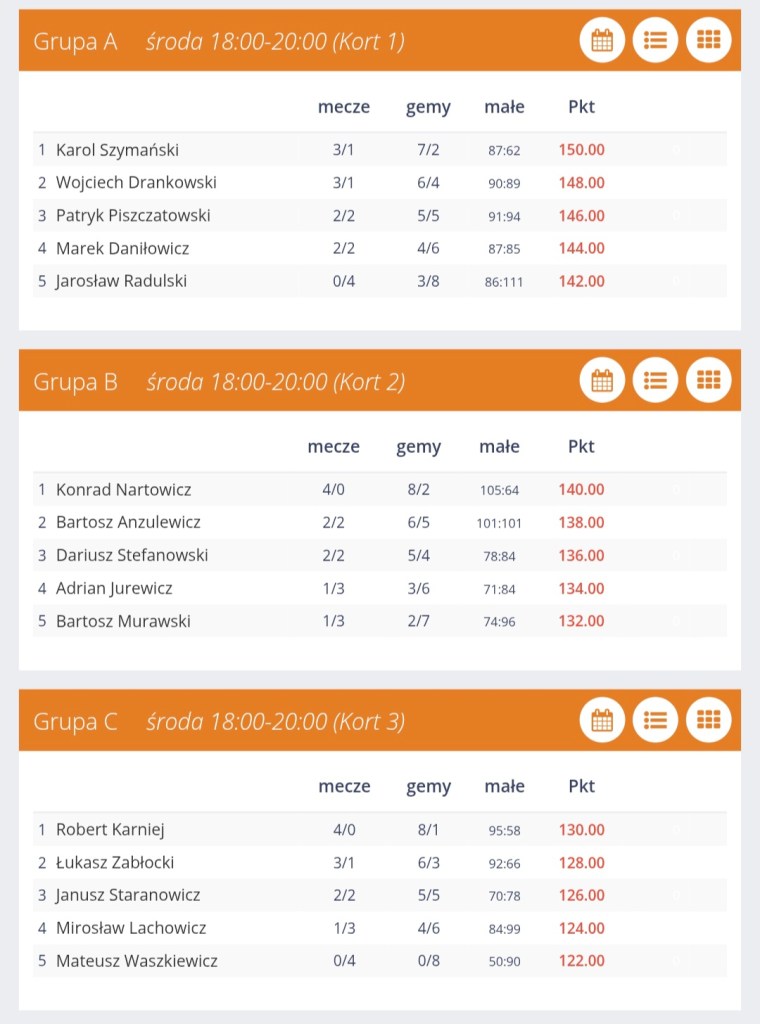This screenshot has width=760, height=1024.
Task: Open the grid table icon for Grupa A
Action: [708, 40]
